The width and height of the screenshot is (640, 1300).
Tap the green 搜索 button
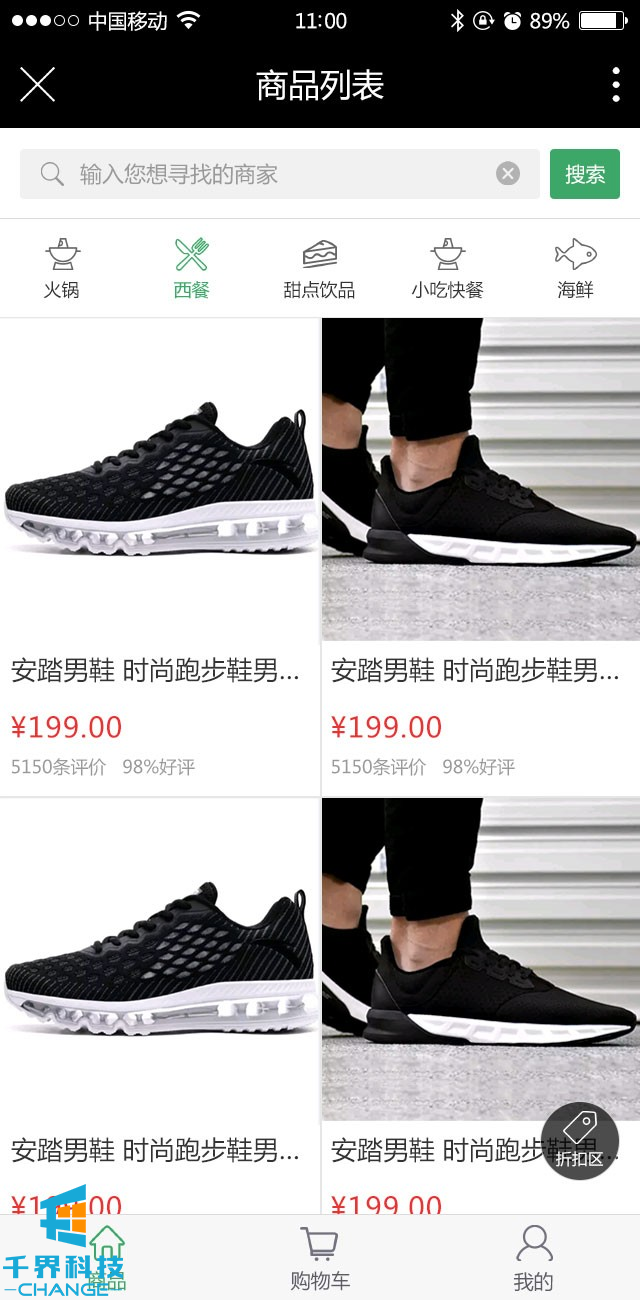[x=585, y=174]
